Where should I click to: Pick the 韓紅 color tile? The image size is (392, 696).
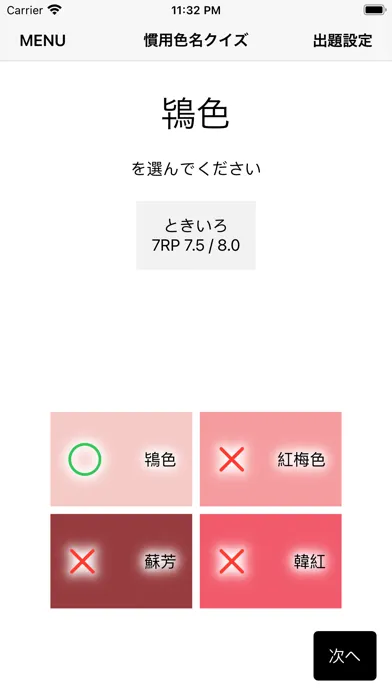tap(270, 561)
